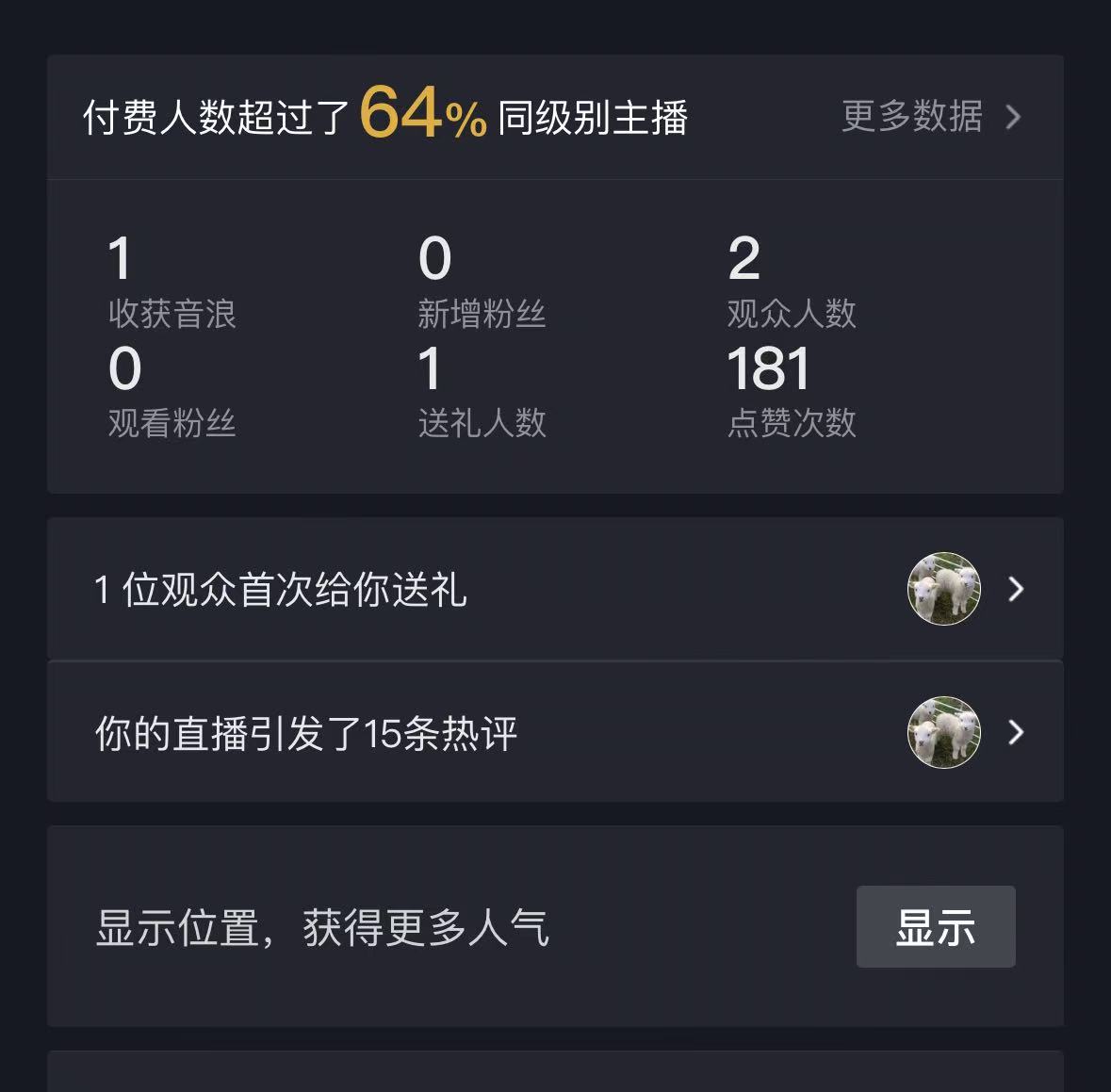
Task: View the 15条热评 your livestream triggered
Action: [555, 733]
